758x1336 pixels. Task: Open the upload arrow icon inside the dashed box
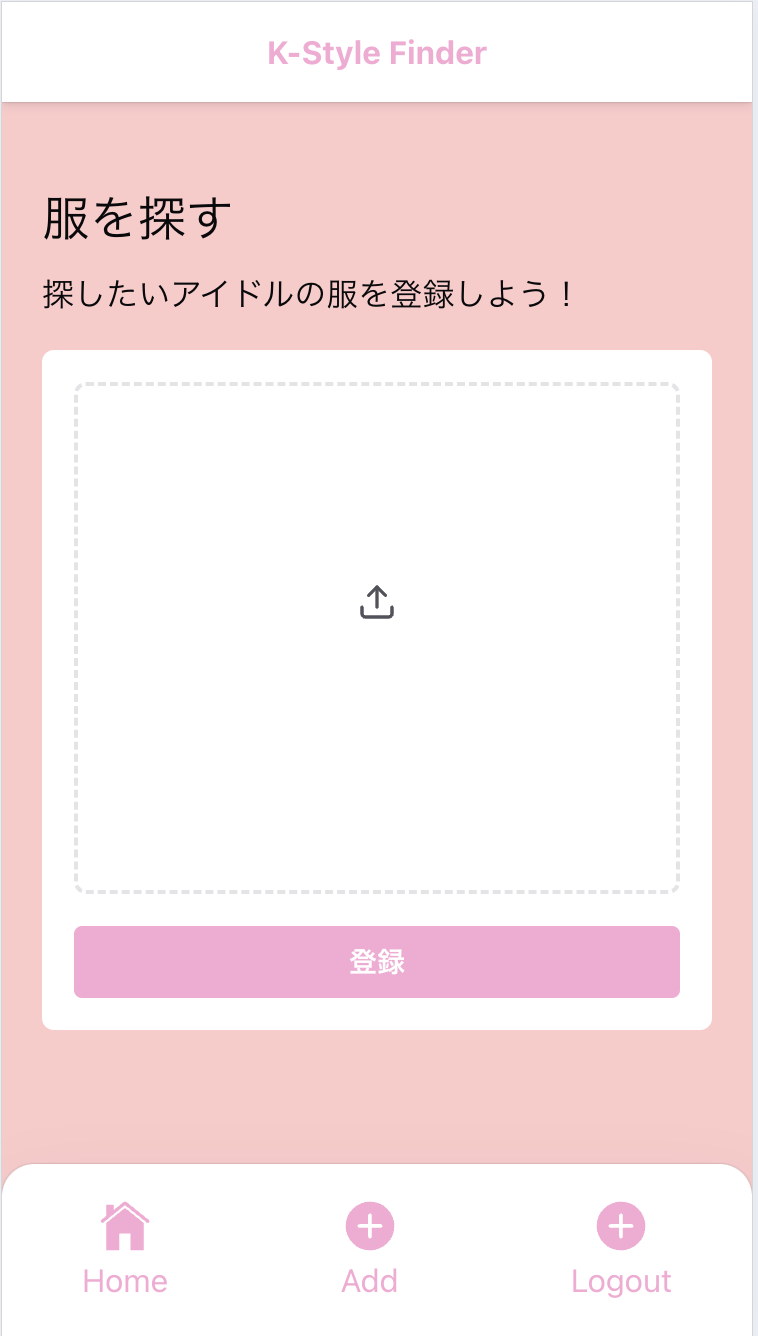pyautogui.click(x=377, y=600)
